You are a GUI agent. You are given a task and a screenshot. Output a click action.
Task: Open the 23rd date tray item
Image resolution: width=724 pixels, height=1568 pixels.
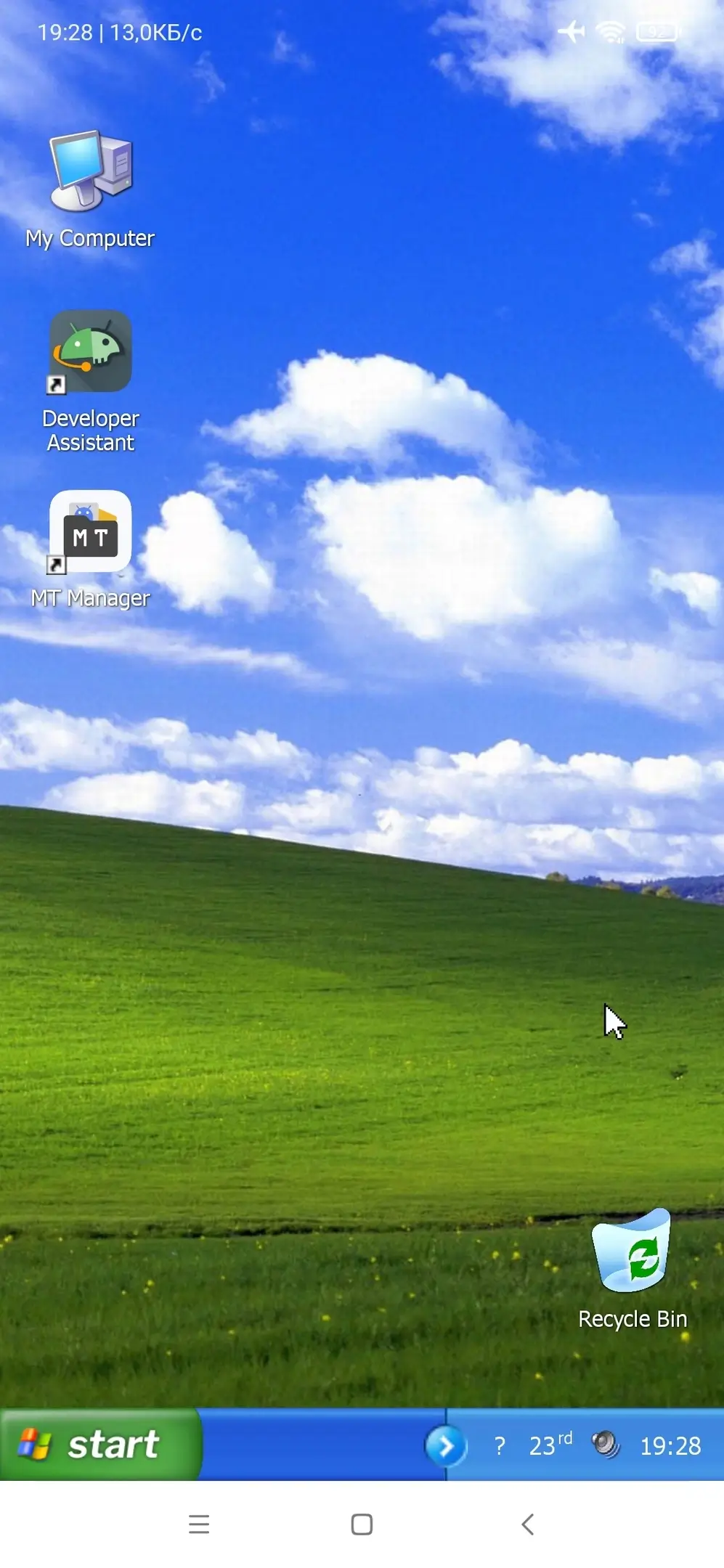(x=550, y=1445)
